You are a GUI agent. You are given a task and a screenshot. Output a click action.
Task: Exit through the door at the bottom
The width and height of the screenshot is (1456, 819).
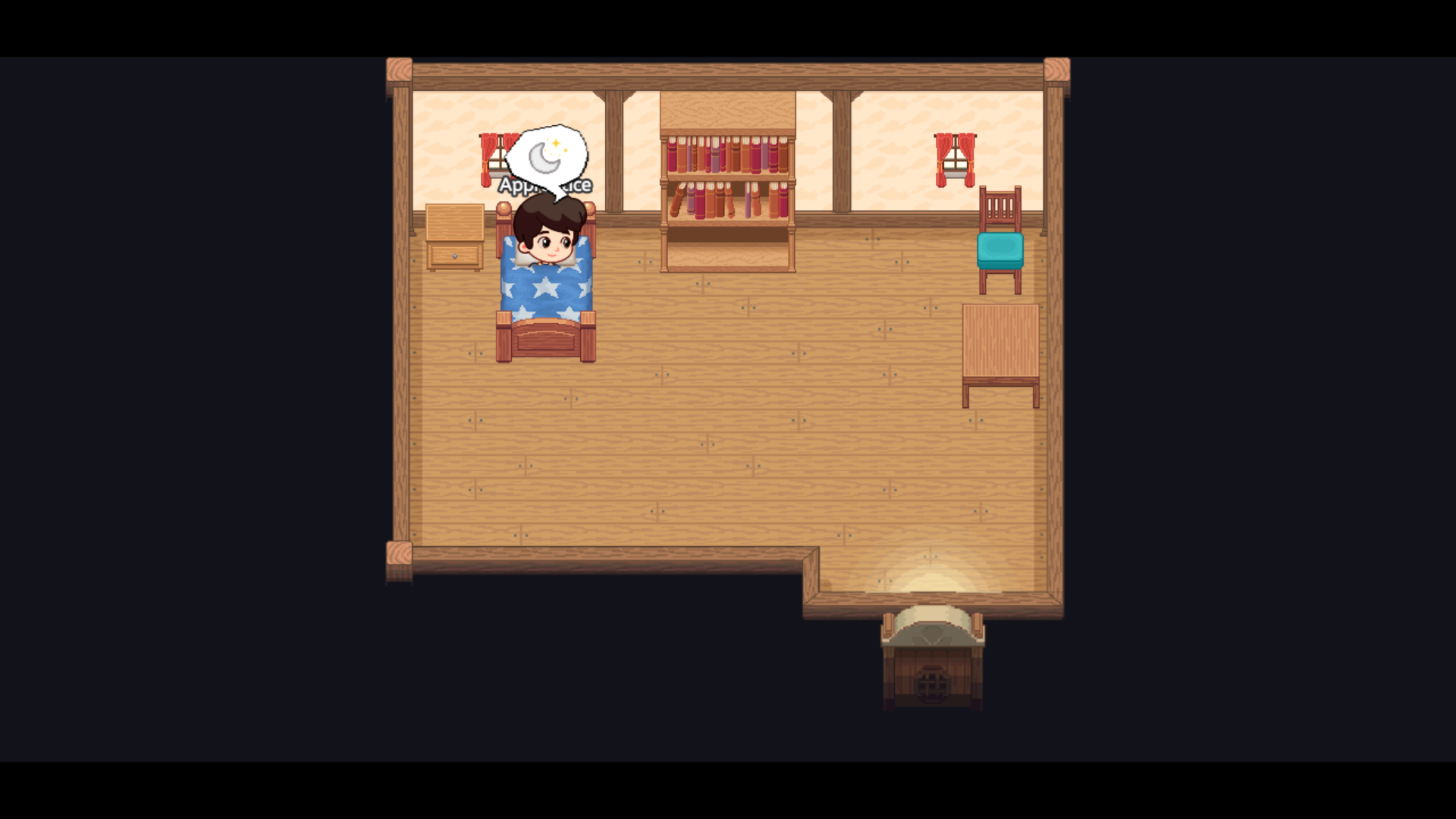tap(932, 658)
